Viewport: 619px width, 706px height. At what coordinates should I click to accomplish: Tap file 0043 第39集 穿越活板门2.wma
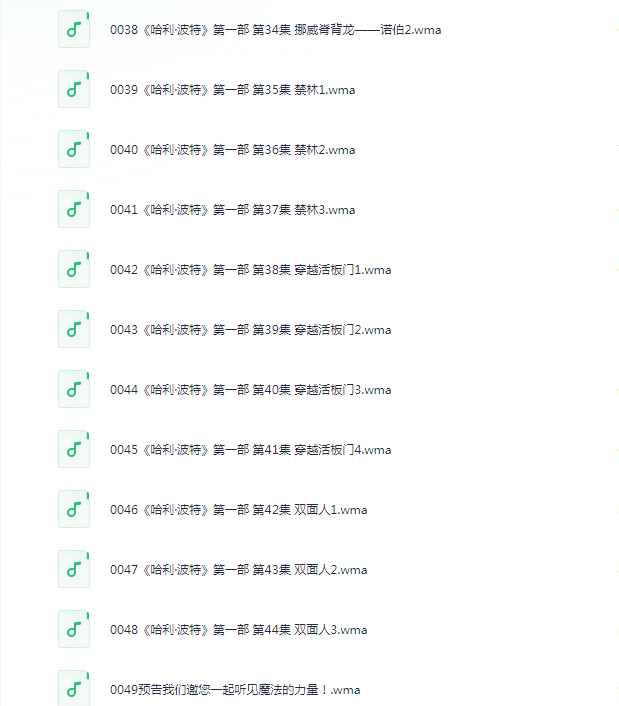250,330
